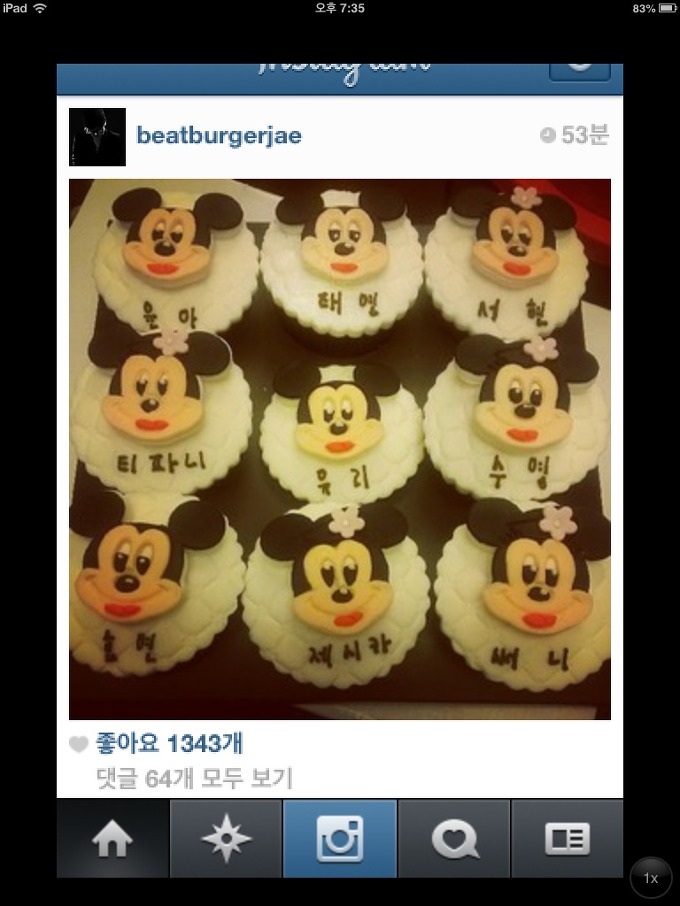
Task: Open the activity heart-bubble tab
Action: [454, 840]
